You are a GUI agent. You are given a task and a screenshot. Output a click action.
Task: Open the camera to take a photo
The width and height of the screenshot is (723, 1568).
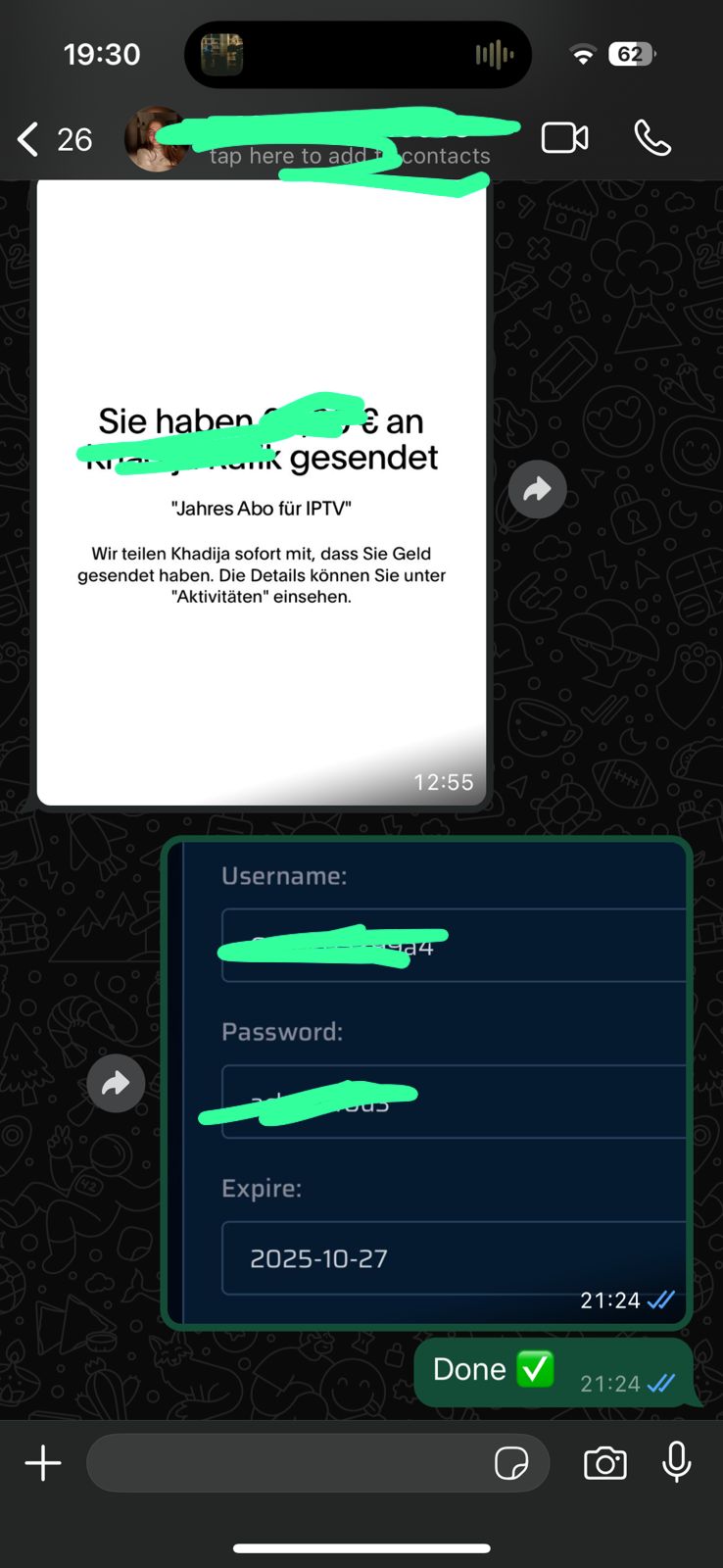pos(604,1463)
